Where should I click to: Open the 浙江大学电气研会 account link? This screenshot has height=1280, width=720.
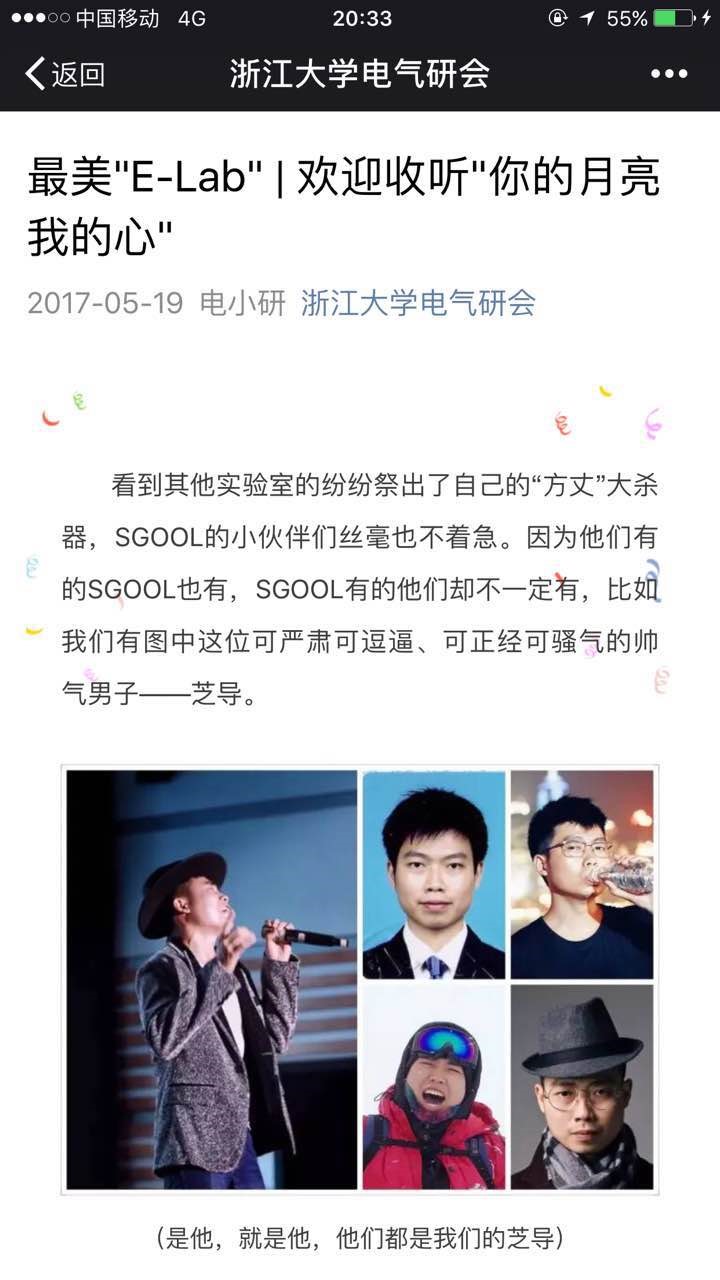pyautogui.click(x=418, y=303)
